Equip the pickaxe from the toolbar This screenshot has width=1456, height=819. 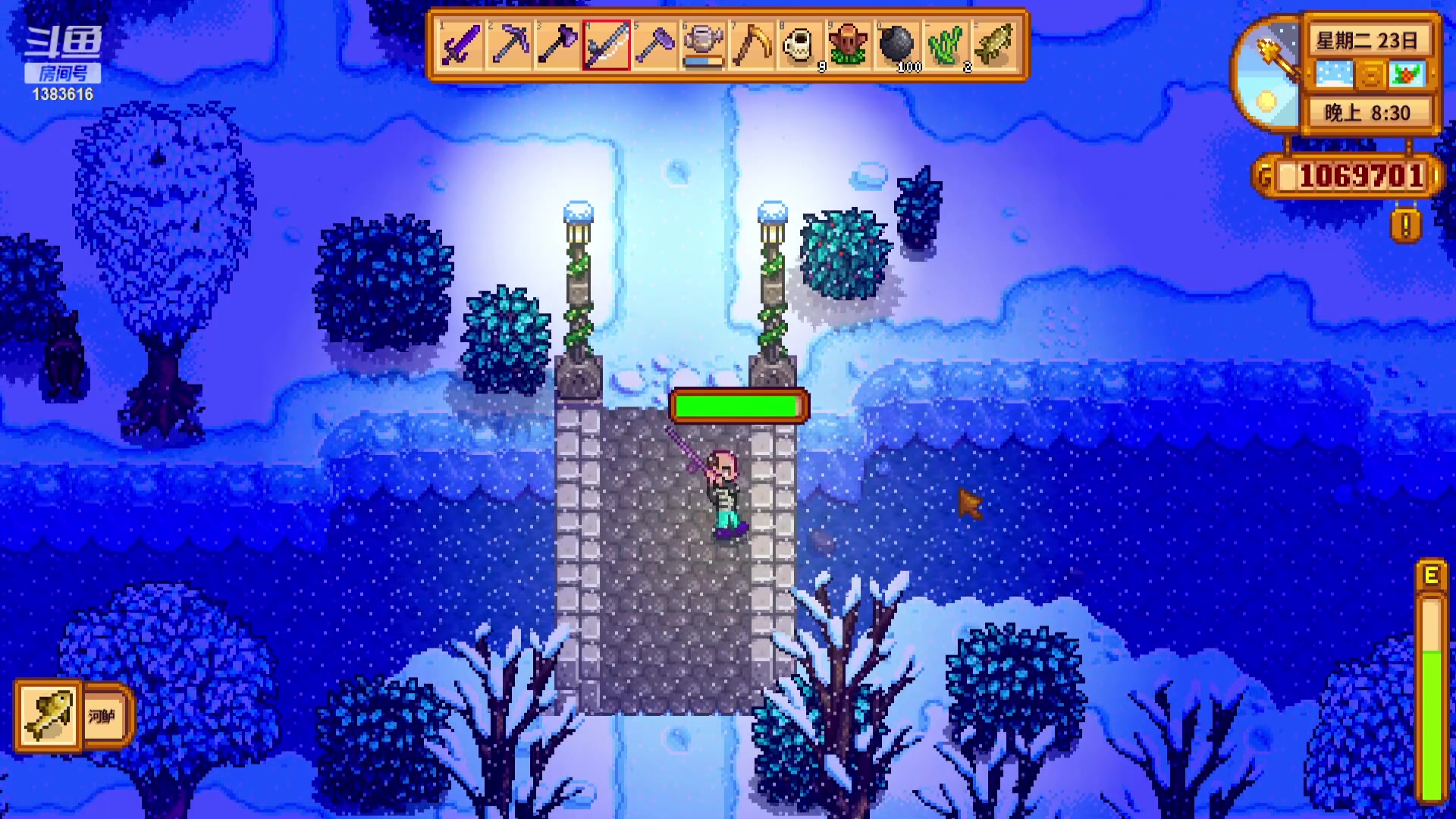(x=510, y=45)
